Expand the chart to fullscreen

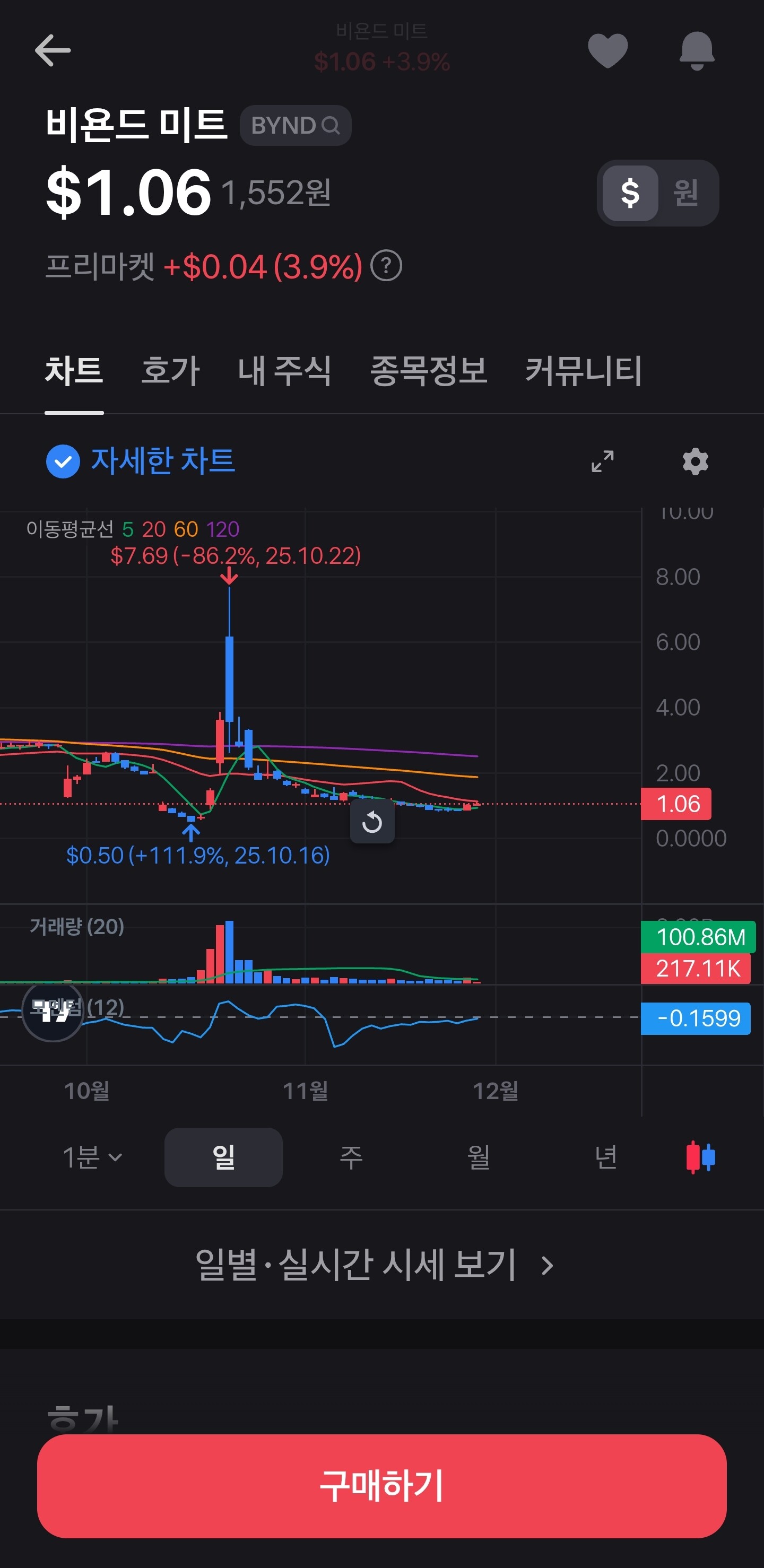[603, 461]
